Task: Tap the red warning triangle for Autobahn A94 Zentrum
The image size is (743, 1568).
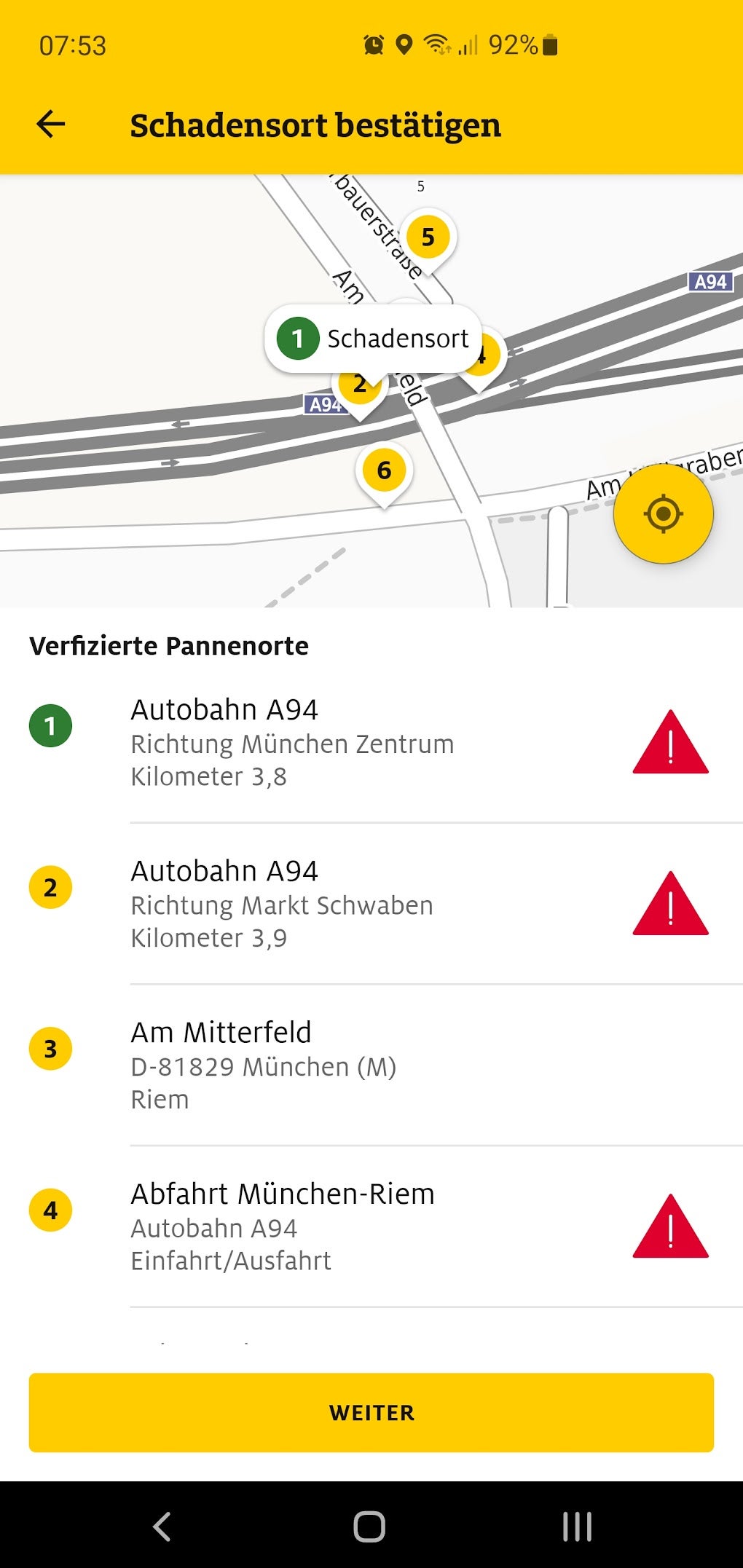Action: 670,744
